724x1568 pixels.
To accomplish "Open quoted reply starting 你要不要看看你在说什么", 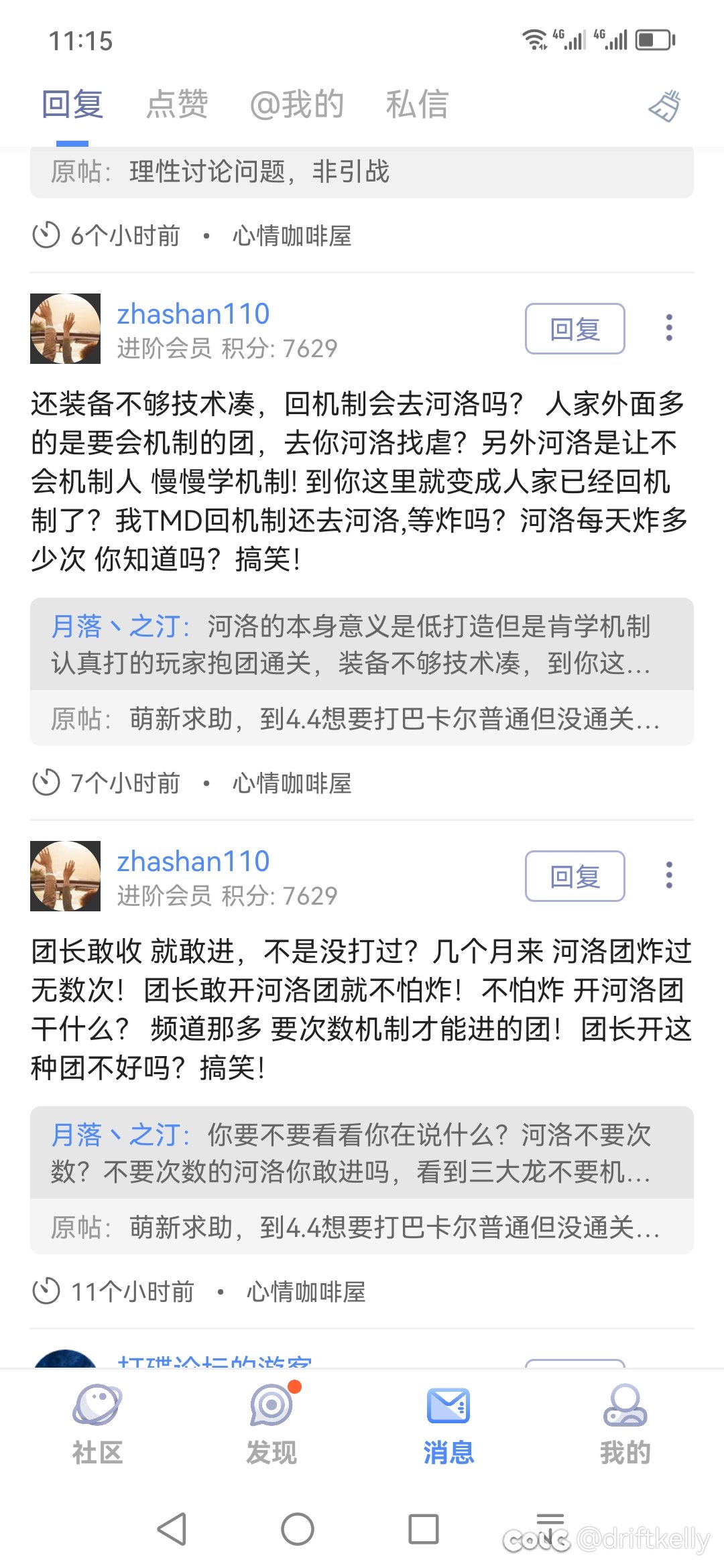I will point(362,1153).
